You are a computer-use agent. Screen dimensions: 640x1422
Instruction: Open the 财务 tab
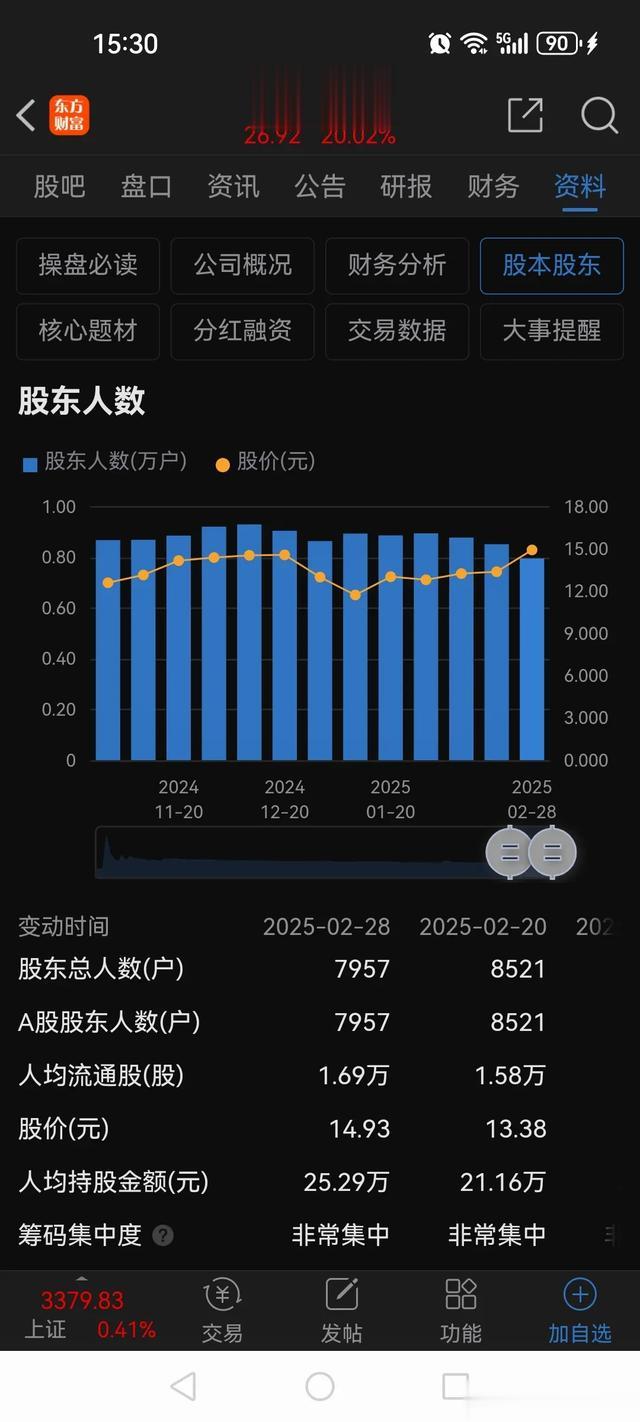pyautogui.click(x=493, y=186)
